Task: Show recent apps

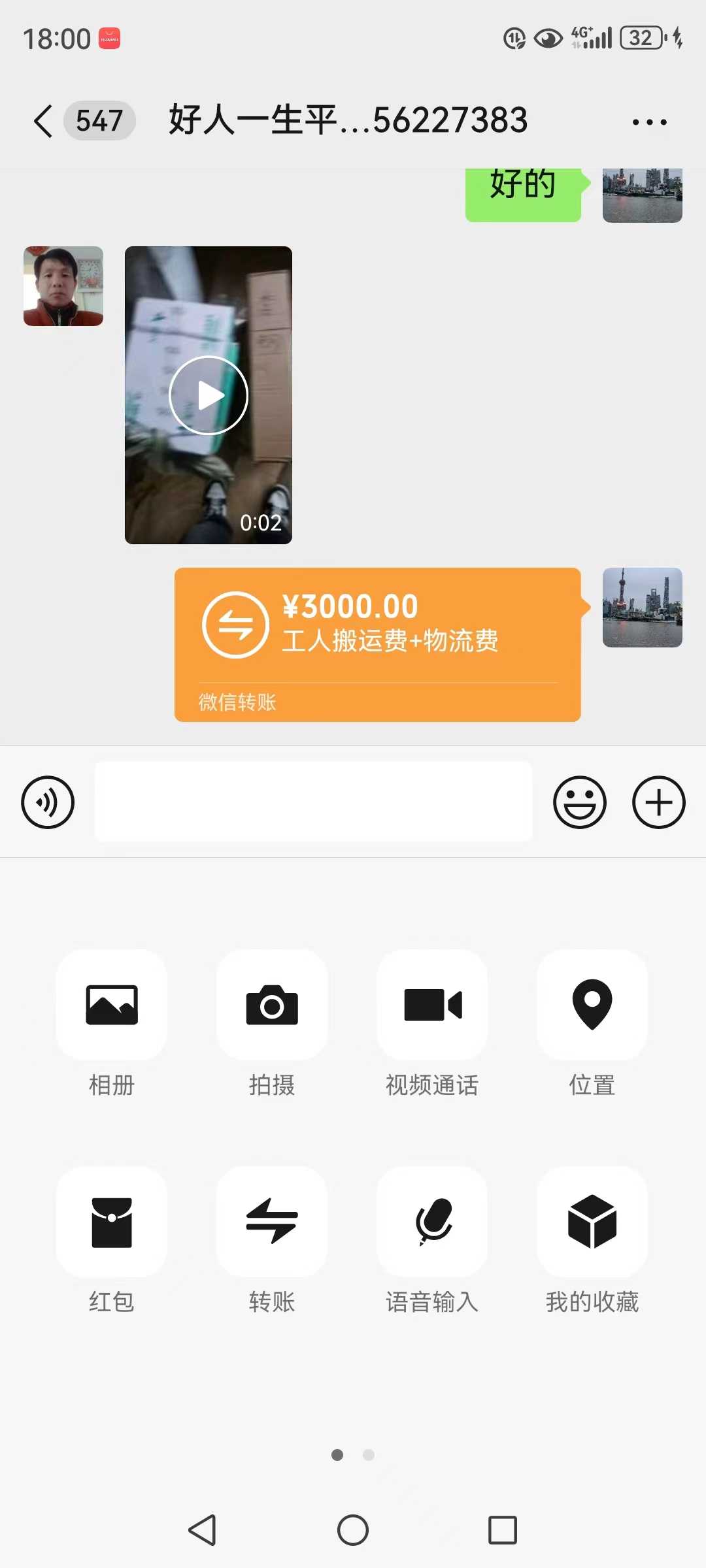Action: click(x=503, y=1530)
